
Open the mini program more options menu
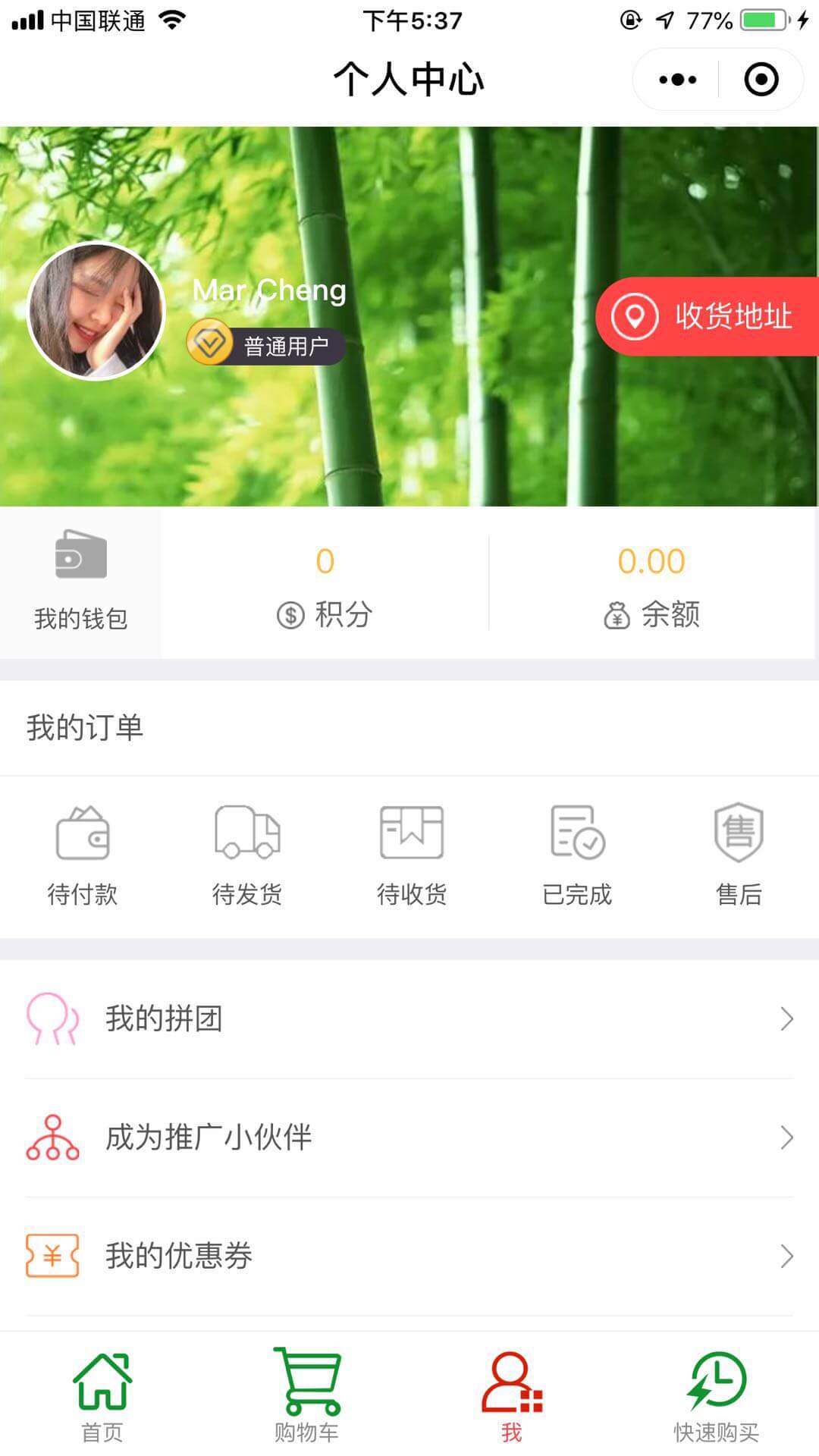coord(677,80)
